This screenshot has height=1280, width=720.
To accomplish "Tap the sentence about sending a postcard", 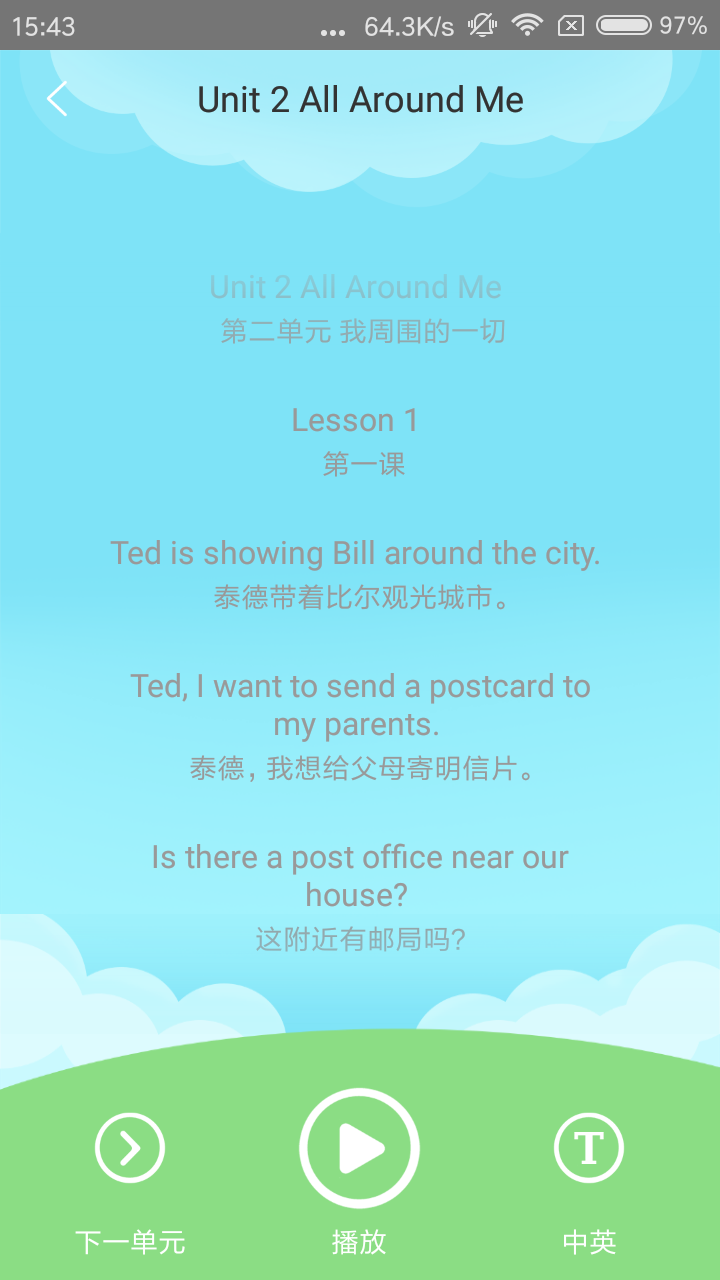I will pyautogui.click(x=360, y=705).
